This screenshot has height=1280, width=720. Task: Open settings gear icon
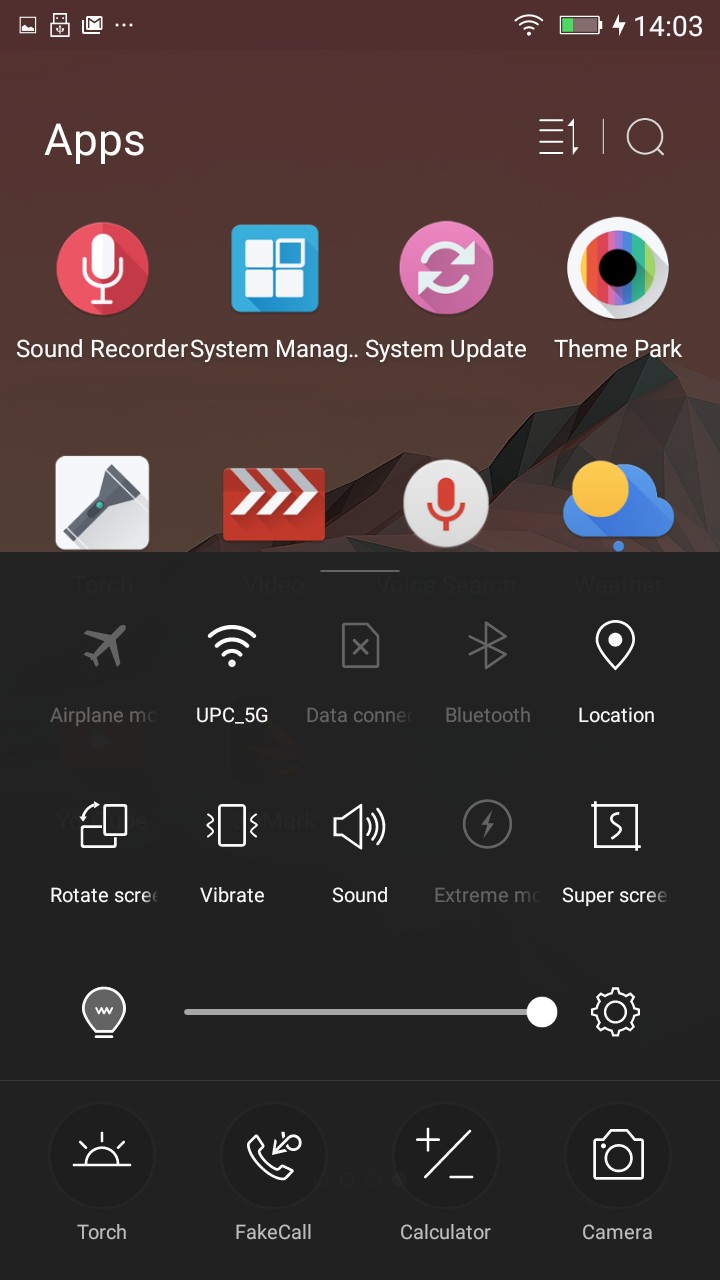point(616,1012)
